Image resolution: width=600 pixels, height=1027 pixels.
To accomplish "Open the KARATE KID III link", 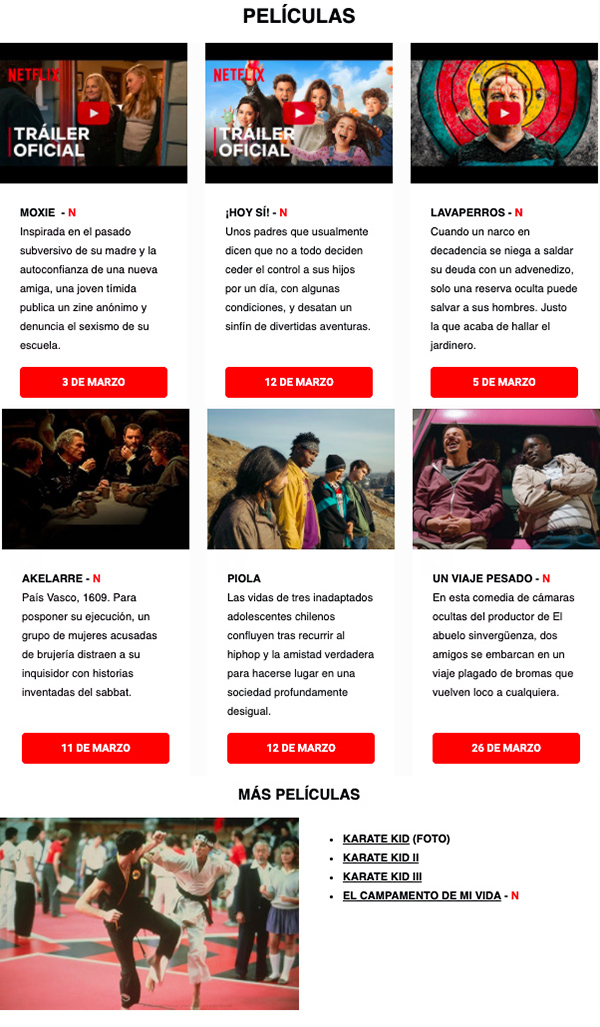I will coord(382,877).
